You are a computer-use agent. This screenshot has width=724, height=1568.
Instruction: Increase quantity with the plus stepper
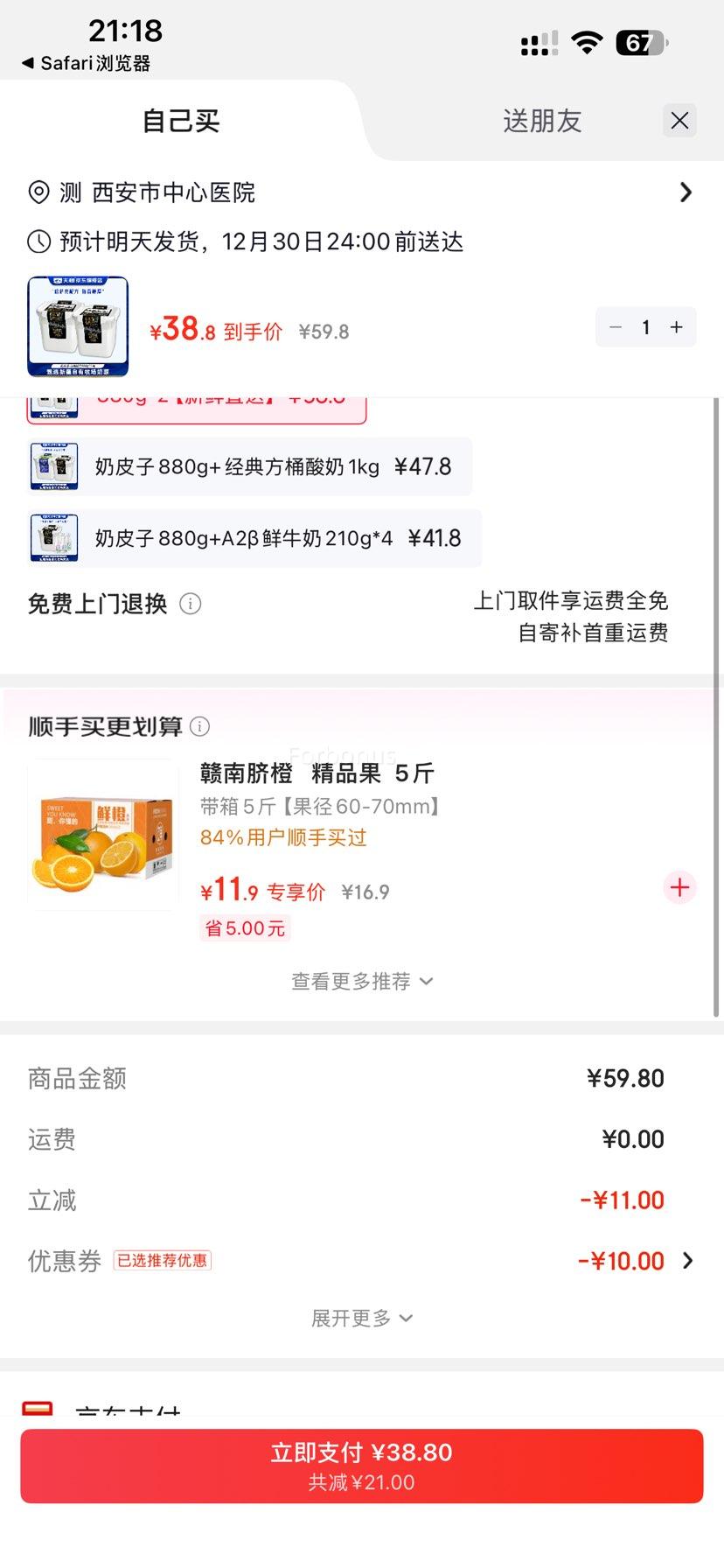pyautogui.click(x=675, y=326)
